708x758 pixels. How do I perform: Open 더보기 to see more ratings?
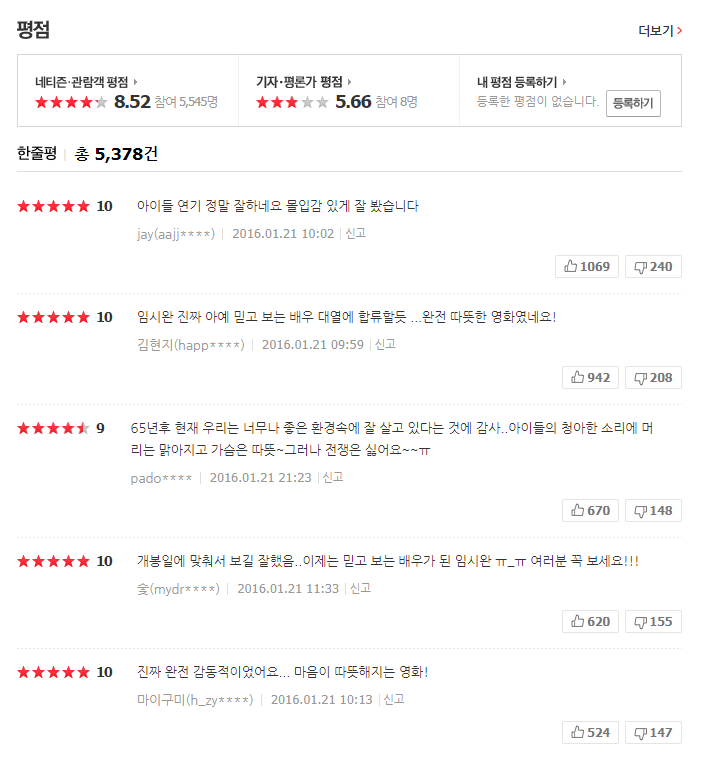click(660, 31)
